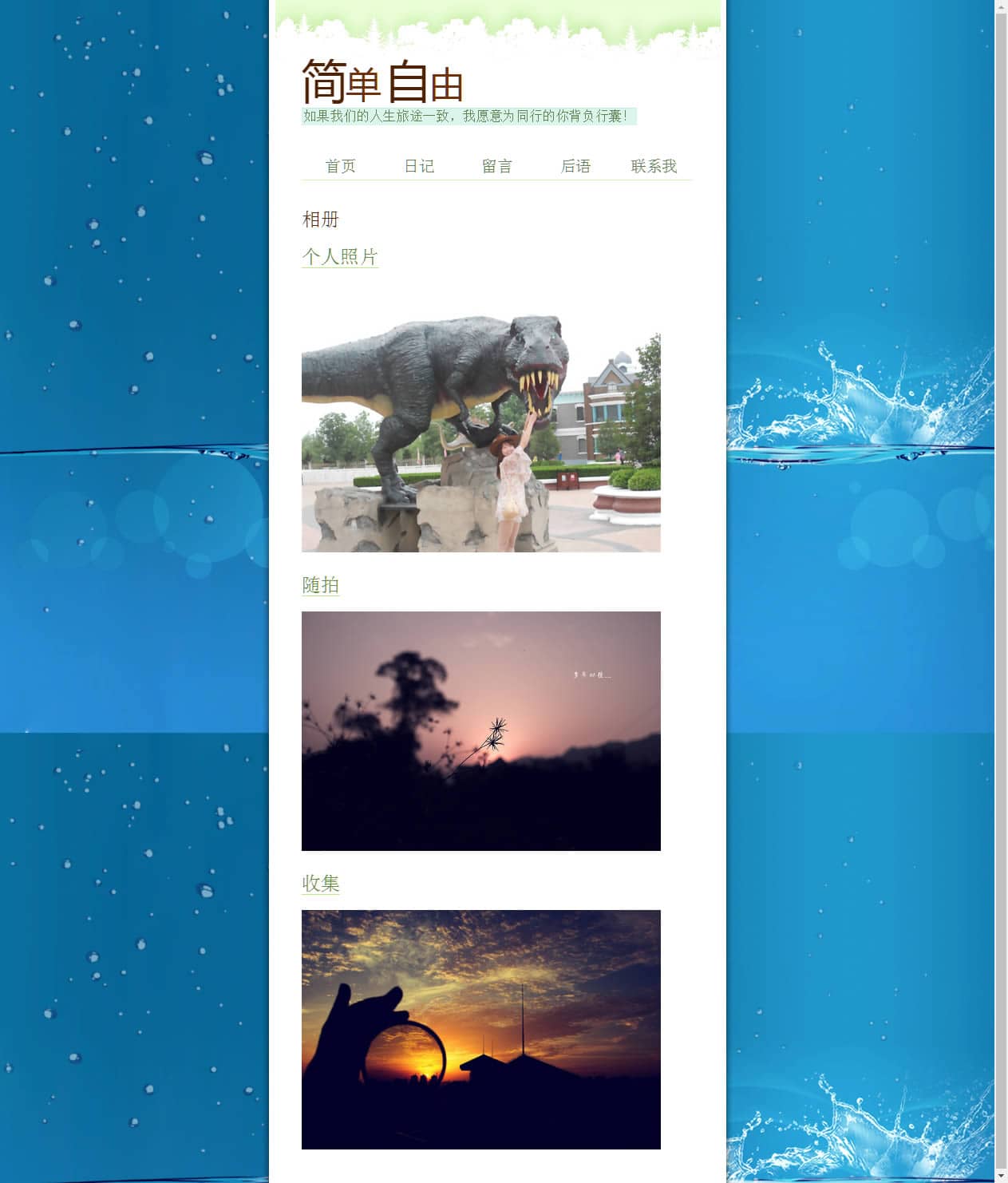Open the 收集 album link
Screen dimensions: 1008x1183
(321, 883)
